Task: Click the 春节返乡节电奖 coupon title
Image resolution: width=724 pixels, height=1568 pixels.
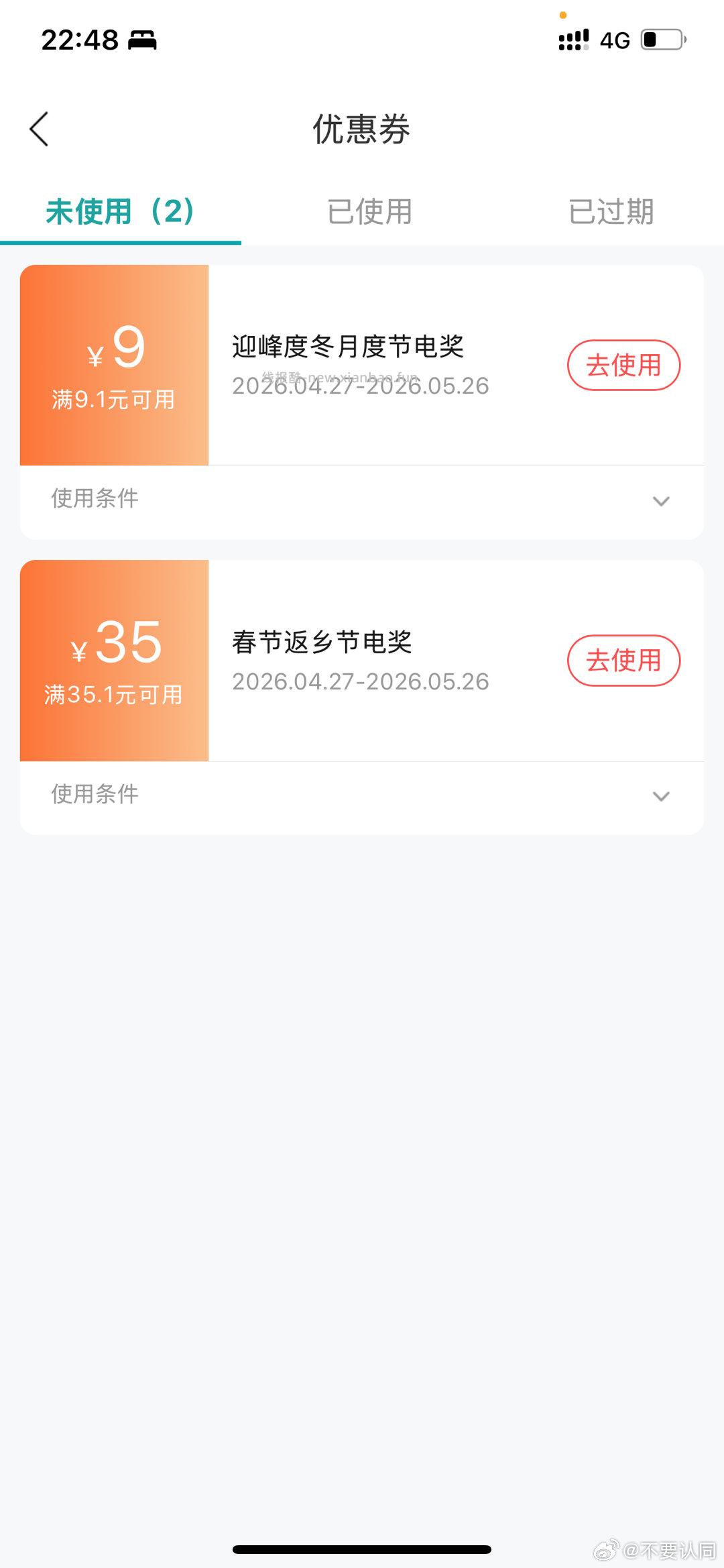Action: 322,641
